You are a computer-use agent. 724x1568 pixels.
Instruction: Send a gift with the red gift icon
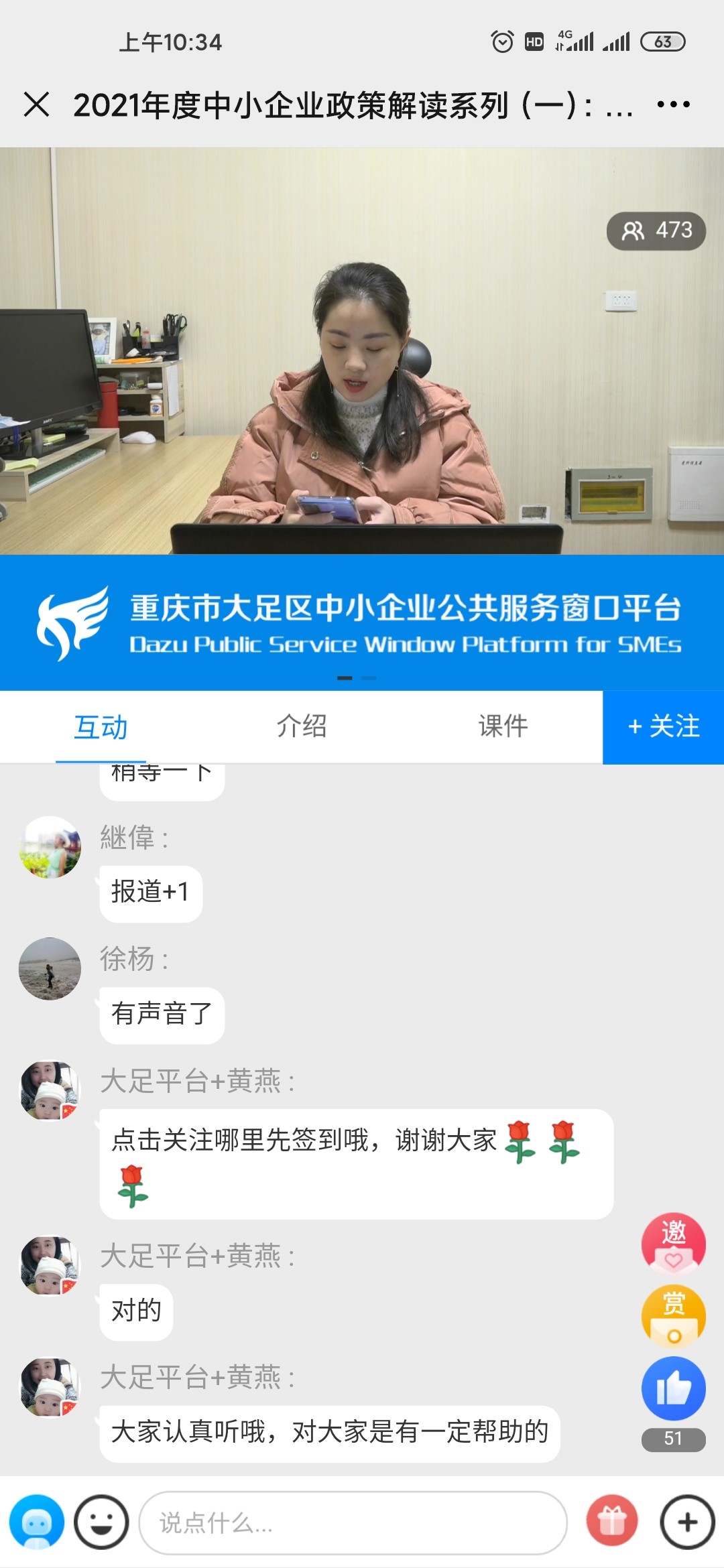click(611, 1522)
